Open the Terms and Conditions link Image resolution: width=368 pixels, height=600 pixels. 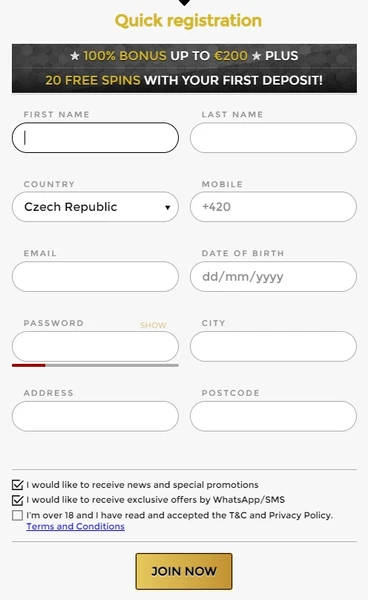point(75,527)
